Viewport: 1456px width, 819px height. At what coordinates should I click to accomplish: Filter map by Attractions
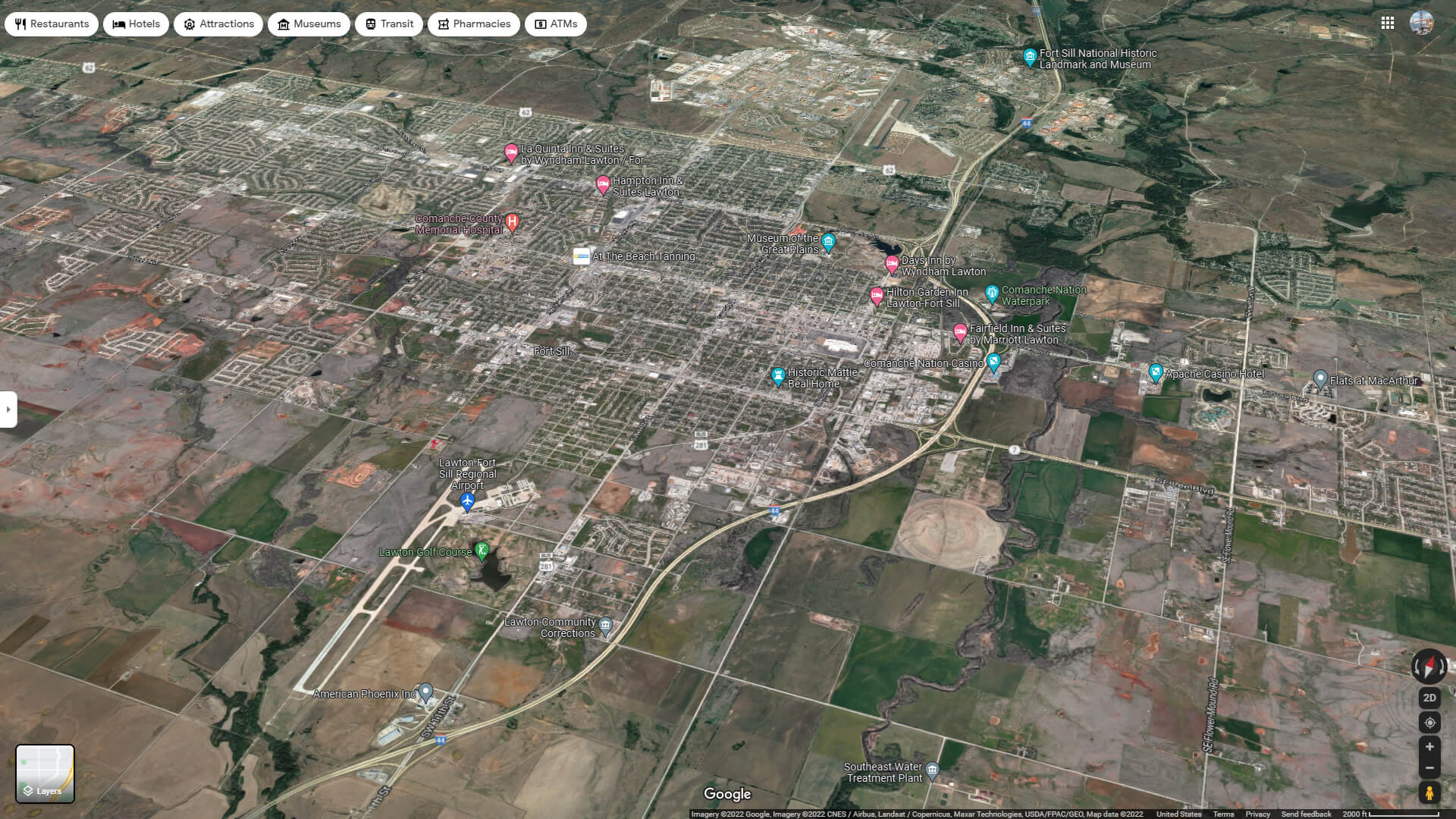218,24
